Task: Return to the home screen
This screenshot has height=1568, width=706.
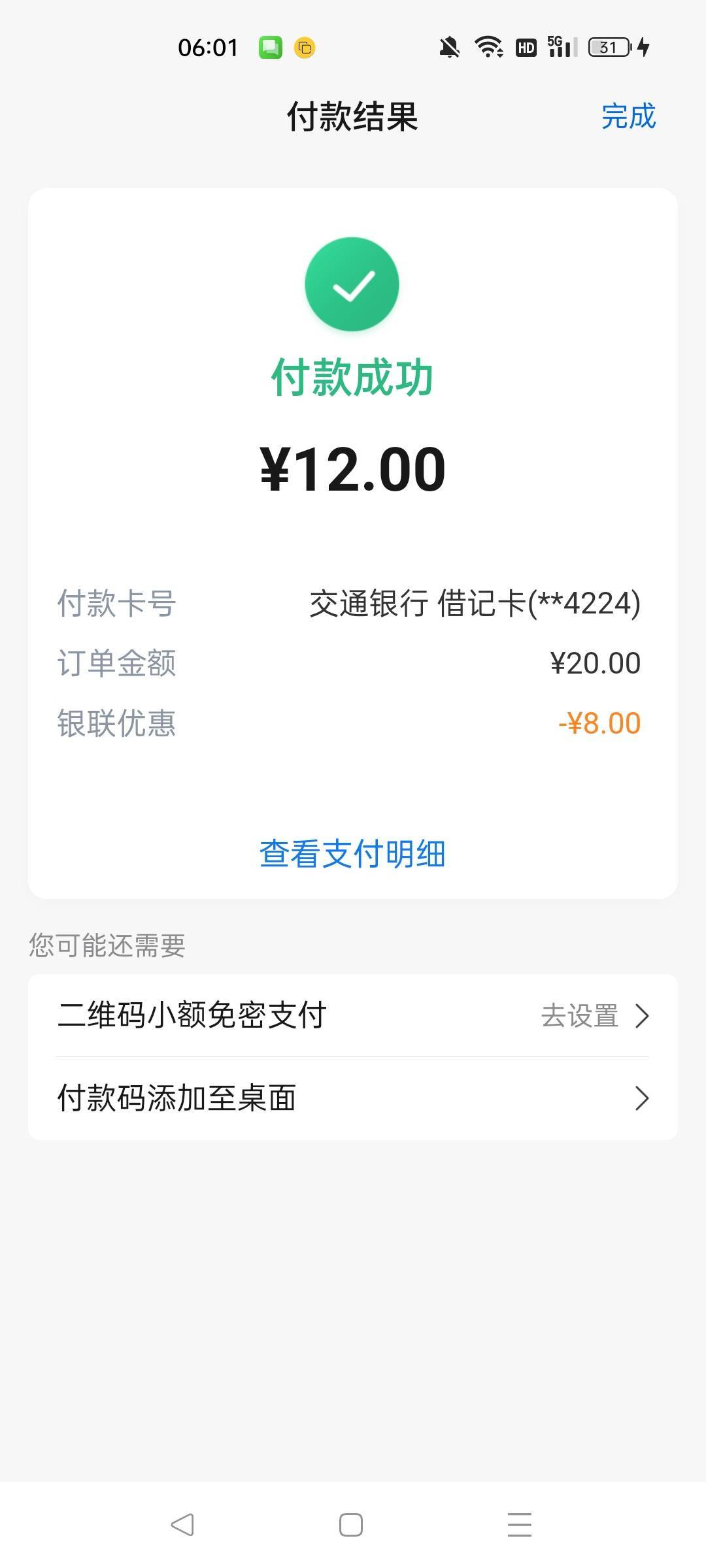Action: pyautogui.click(x=351, y=1525)
